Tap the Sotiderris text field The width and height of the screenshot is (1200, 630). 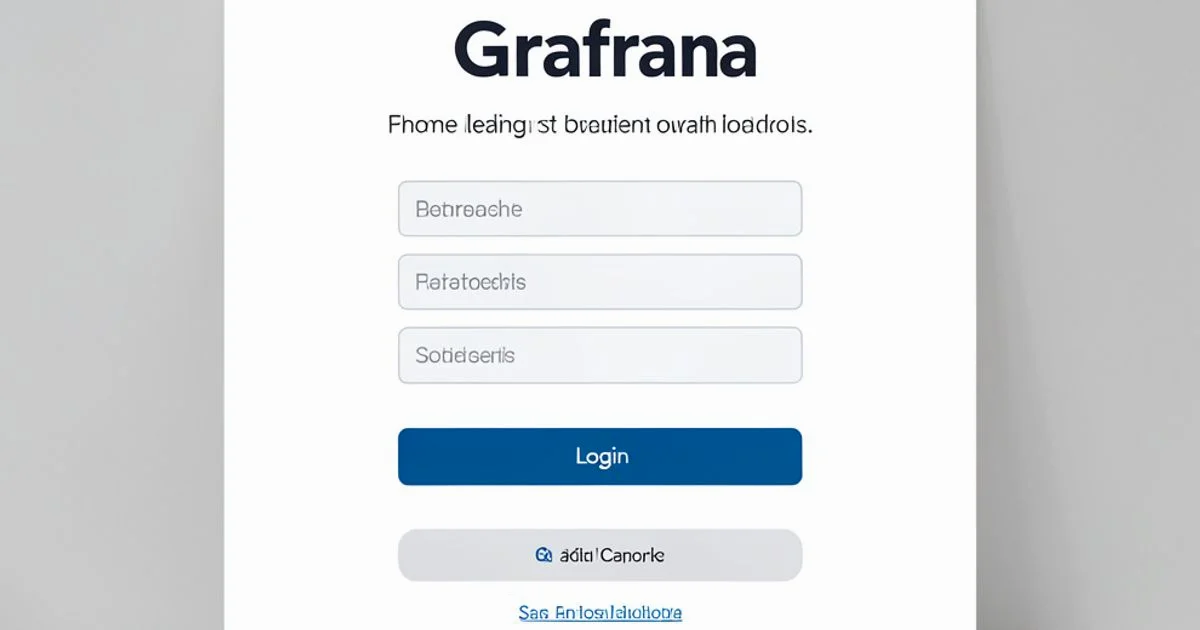click(x=600, y=355)
